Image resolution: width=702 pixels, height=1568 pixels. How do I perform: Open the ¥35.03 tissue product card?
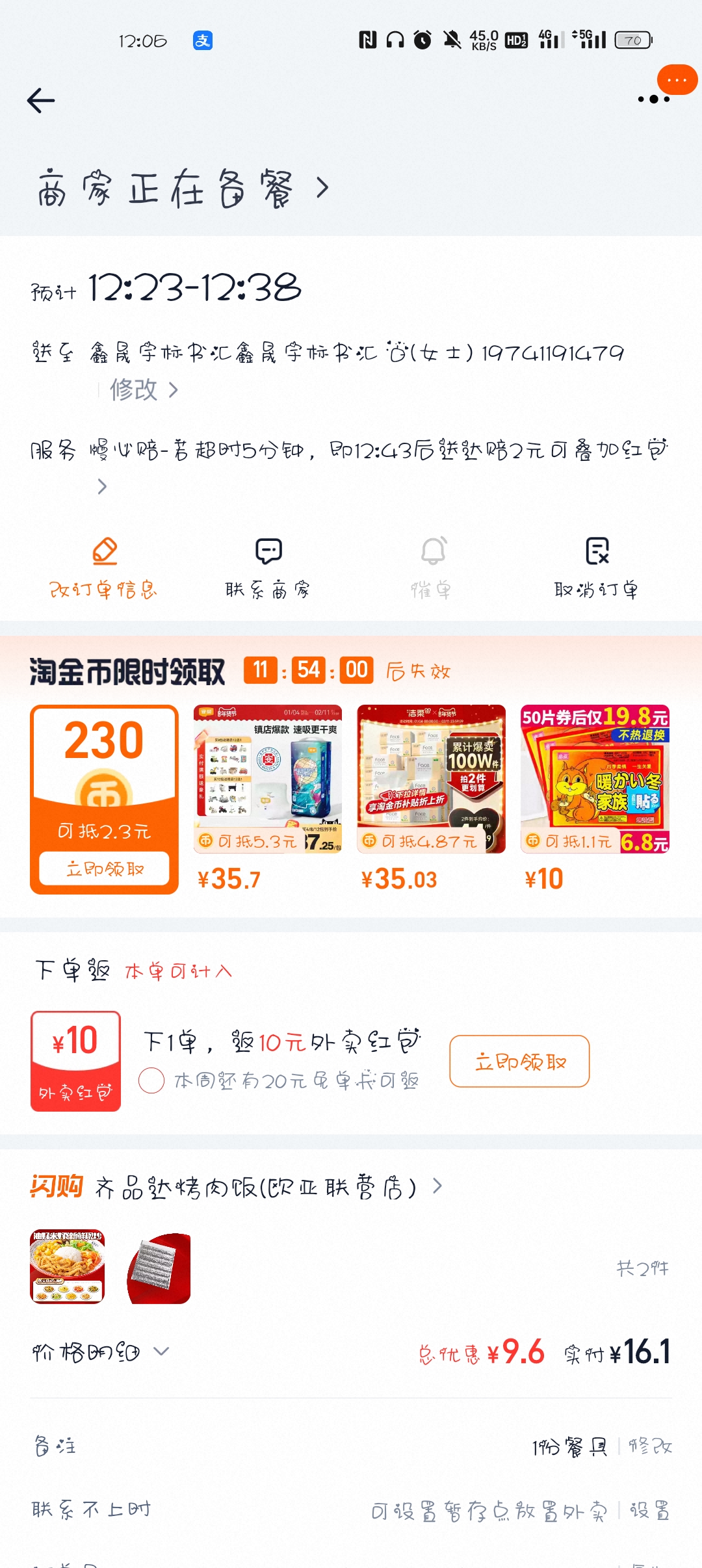click(431, 798)
